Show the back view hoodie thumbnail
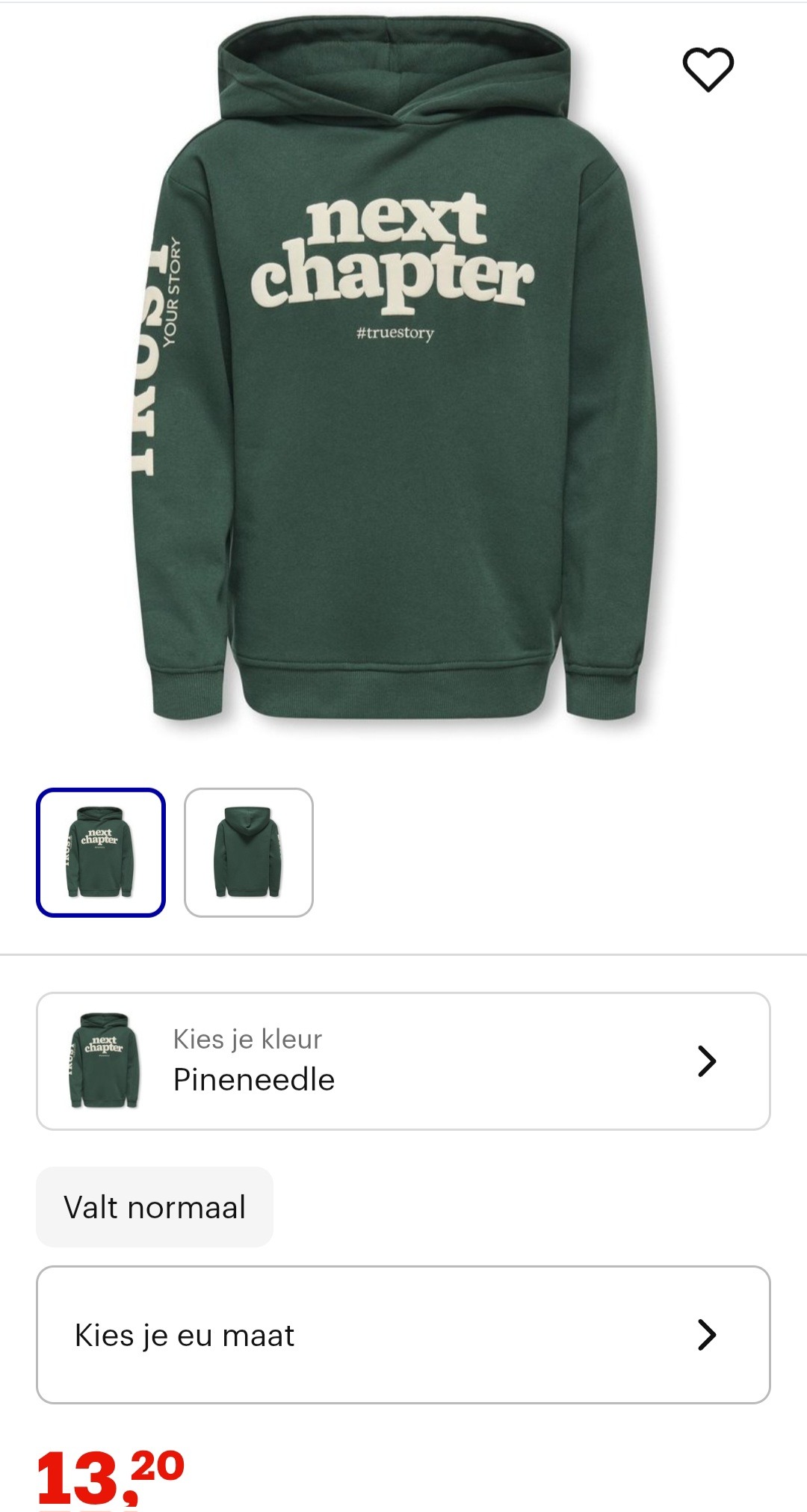This screenshot has width=807, height=1512. click(x=248, y=852)
